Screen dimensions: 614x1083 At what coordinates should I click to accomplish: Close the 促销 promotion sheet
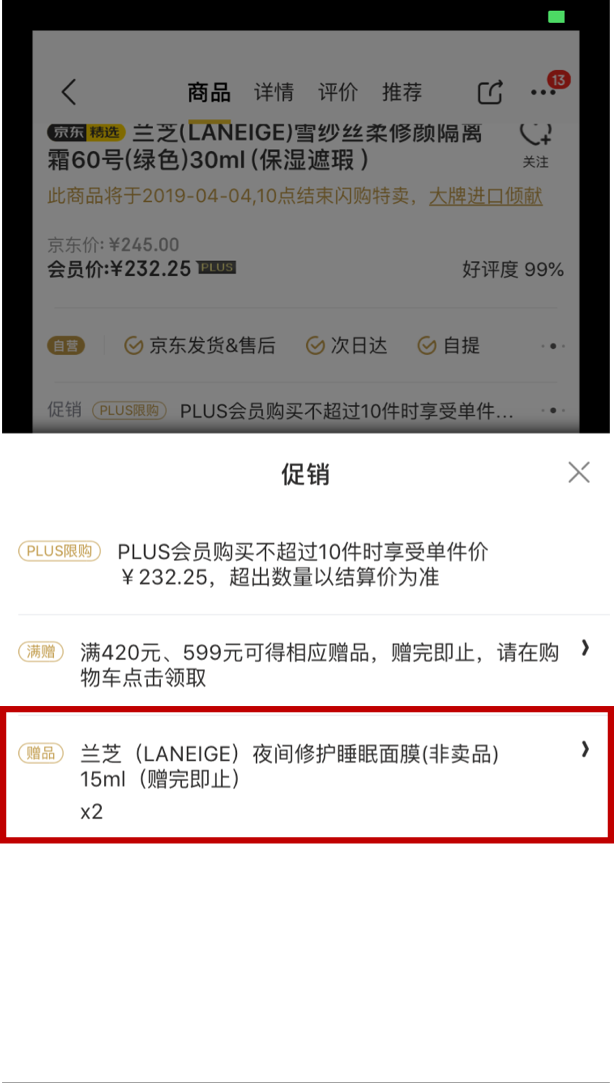pos(578,473)
